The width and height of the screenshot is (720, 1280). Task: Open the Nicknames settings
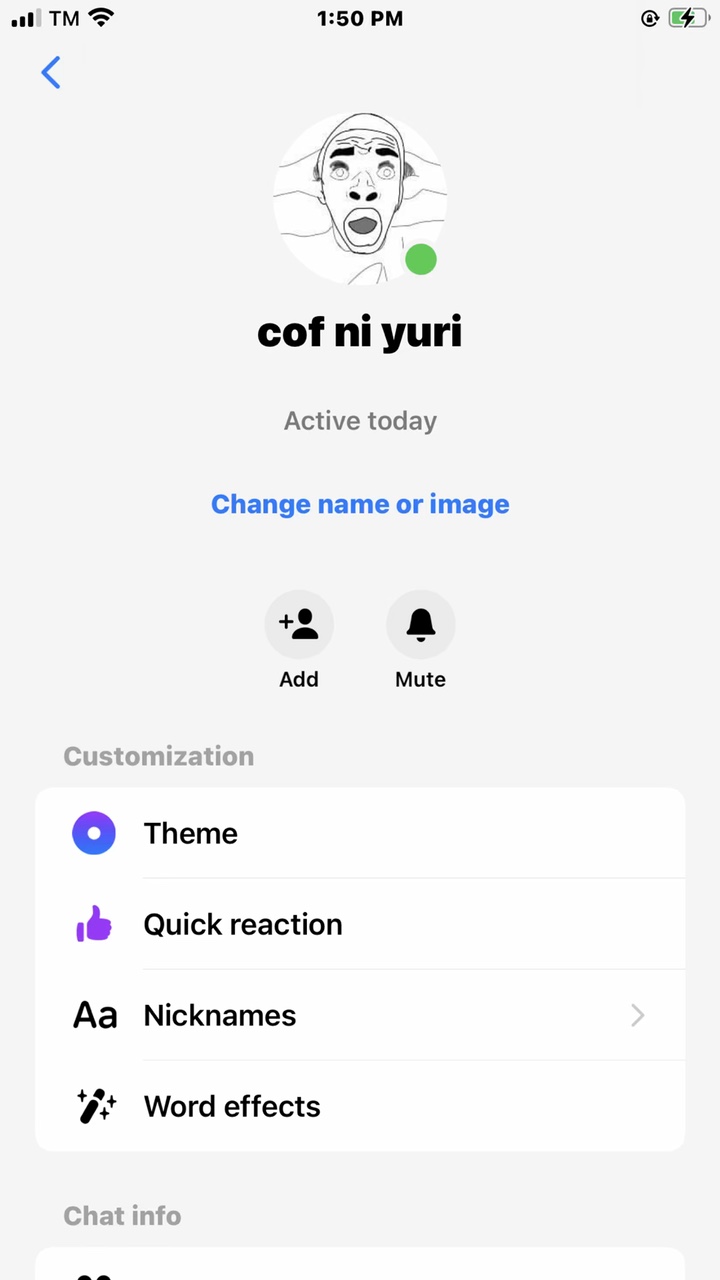(360, 1015)
